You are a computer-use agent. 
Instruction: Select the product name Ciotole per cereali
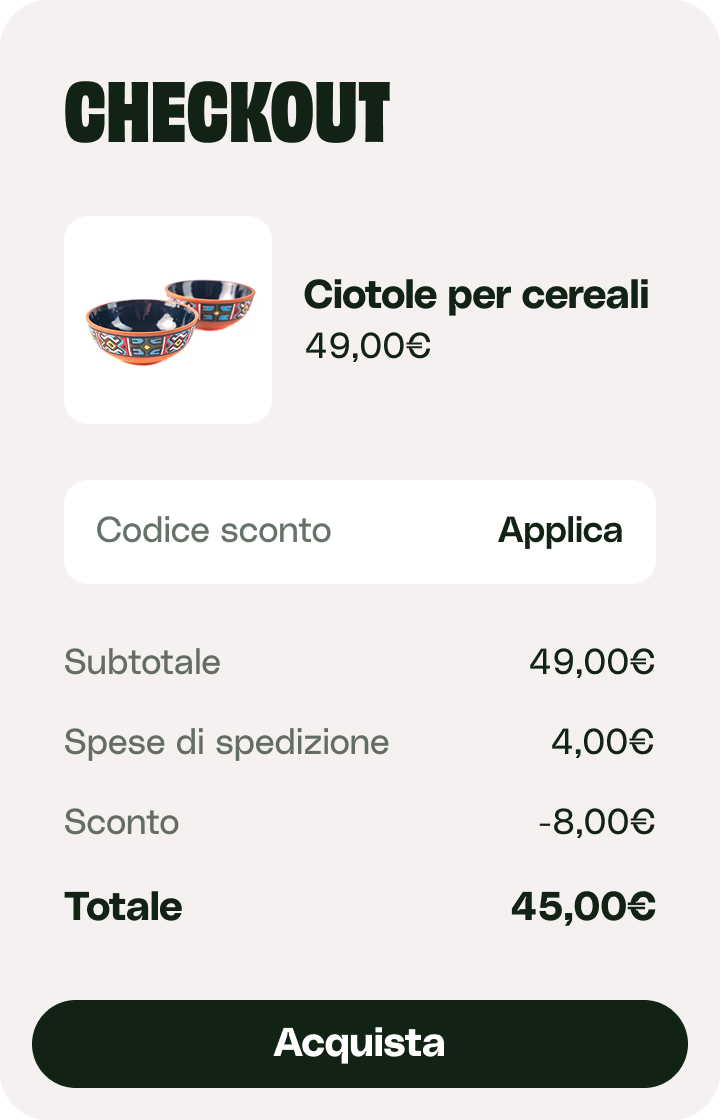click(x=478, y=296)
